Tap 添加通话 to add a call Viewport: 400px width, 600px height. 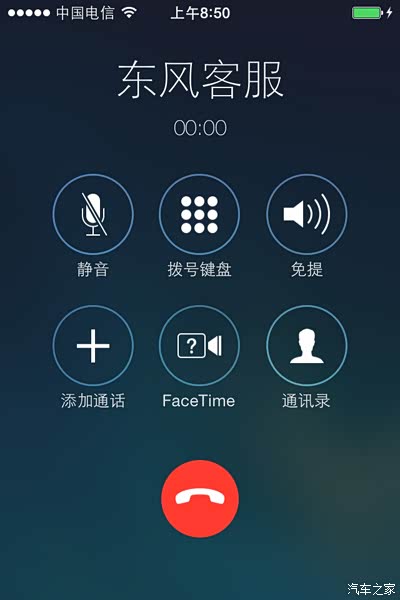coord(93,346)
